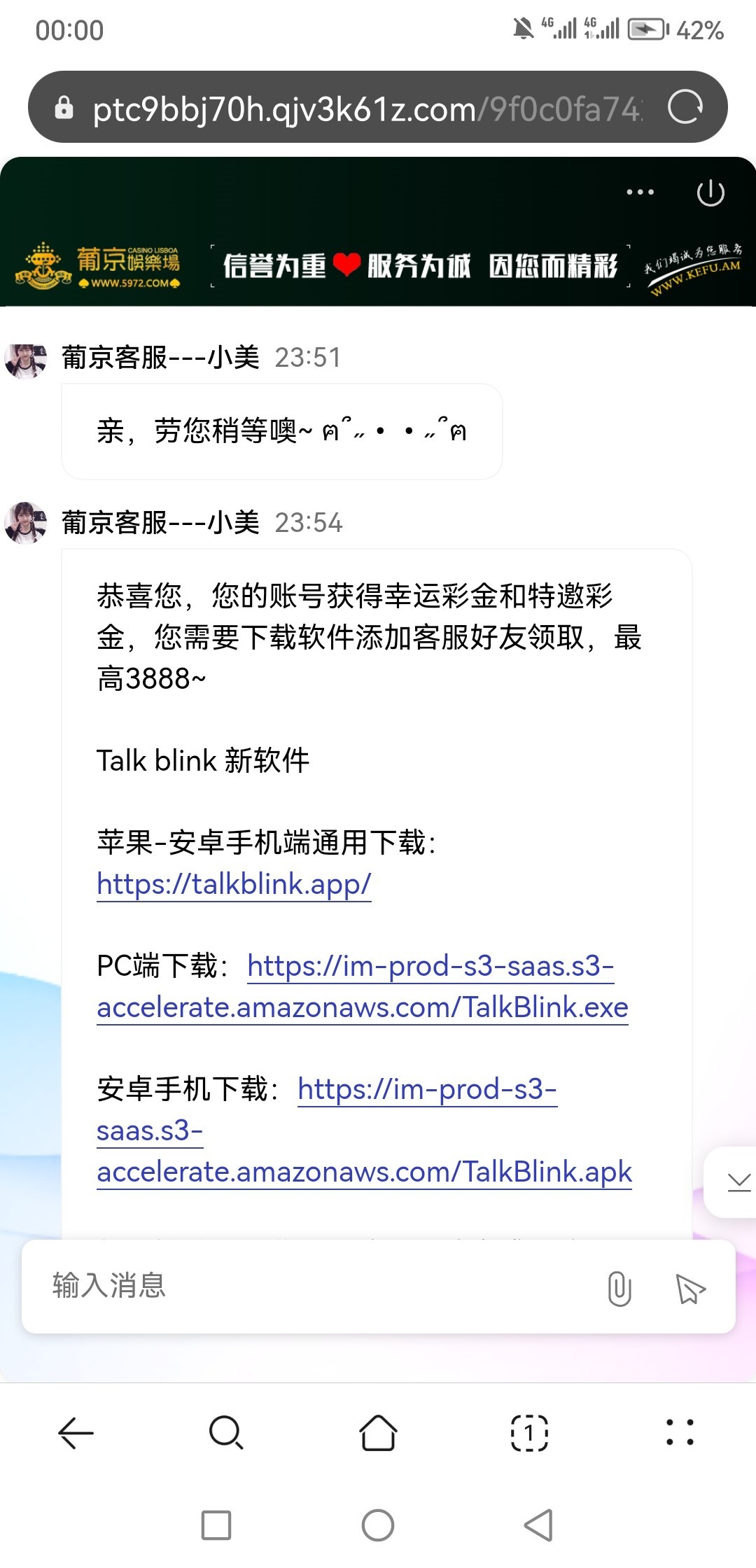Open the browser tabs switcher
The width and height of the screenshot is (756, 1568).
529,1433
